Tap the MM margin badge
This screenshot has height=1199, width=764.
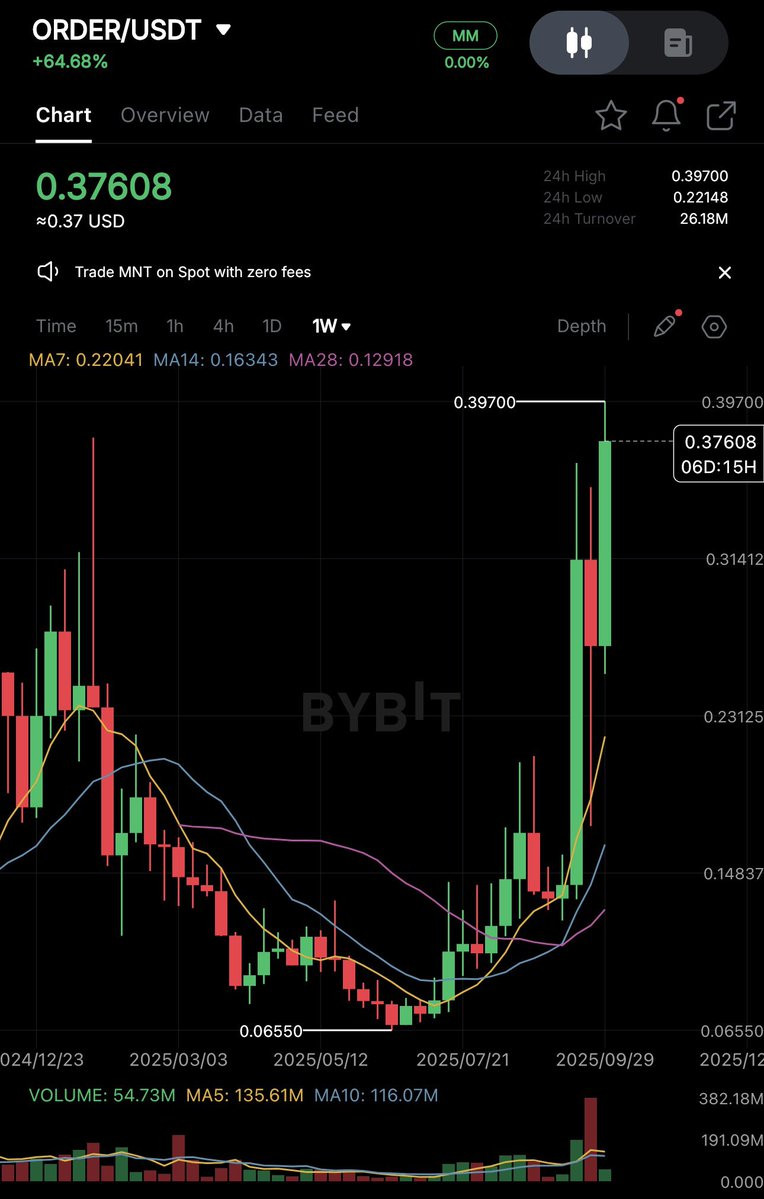465,35
